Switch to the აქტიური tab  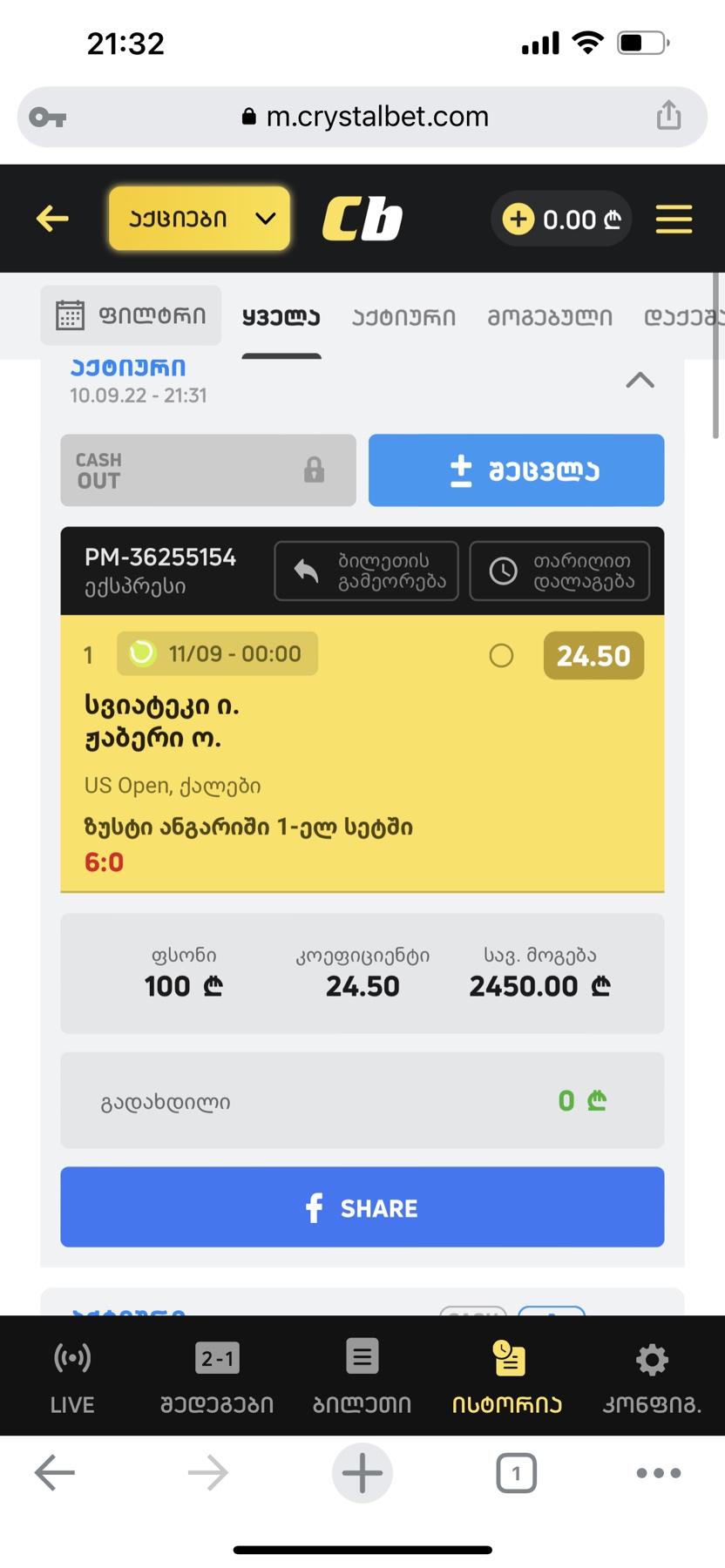(403, 317)
